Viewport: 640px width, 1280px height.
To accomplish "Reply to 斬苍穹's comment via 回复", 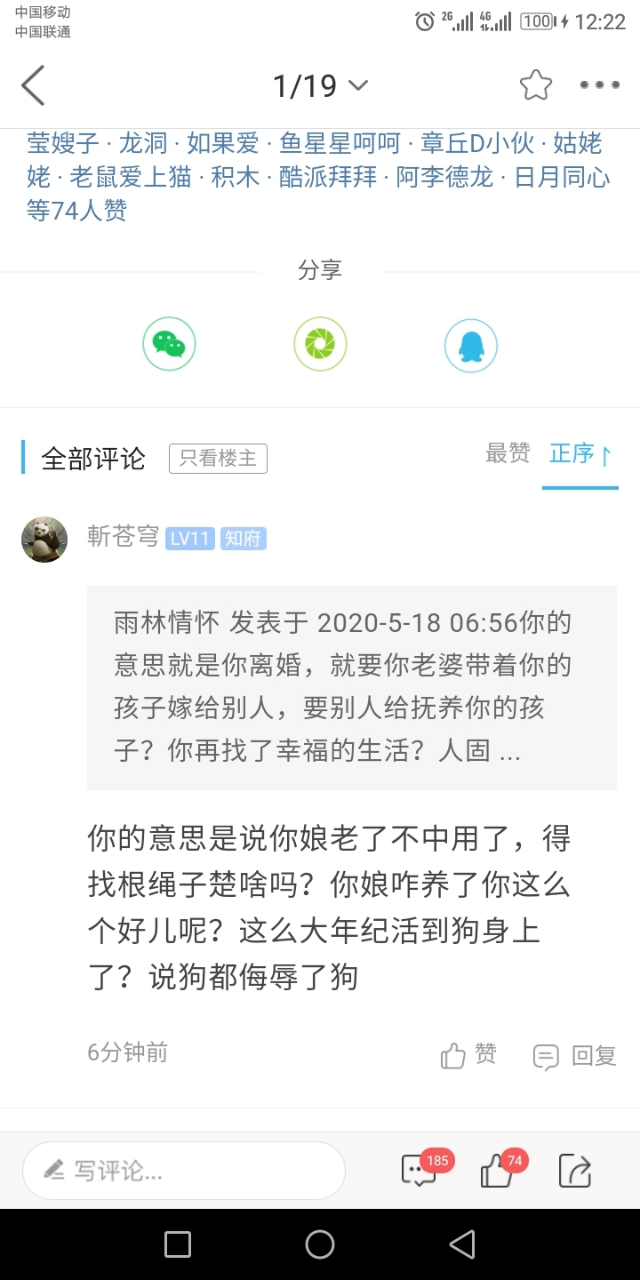I will tap(575, 1055).
